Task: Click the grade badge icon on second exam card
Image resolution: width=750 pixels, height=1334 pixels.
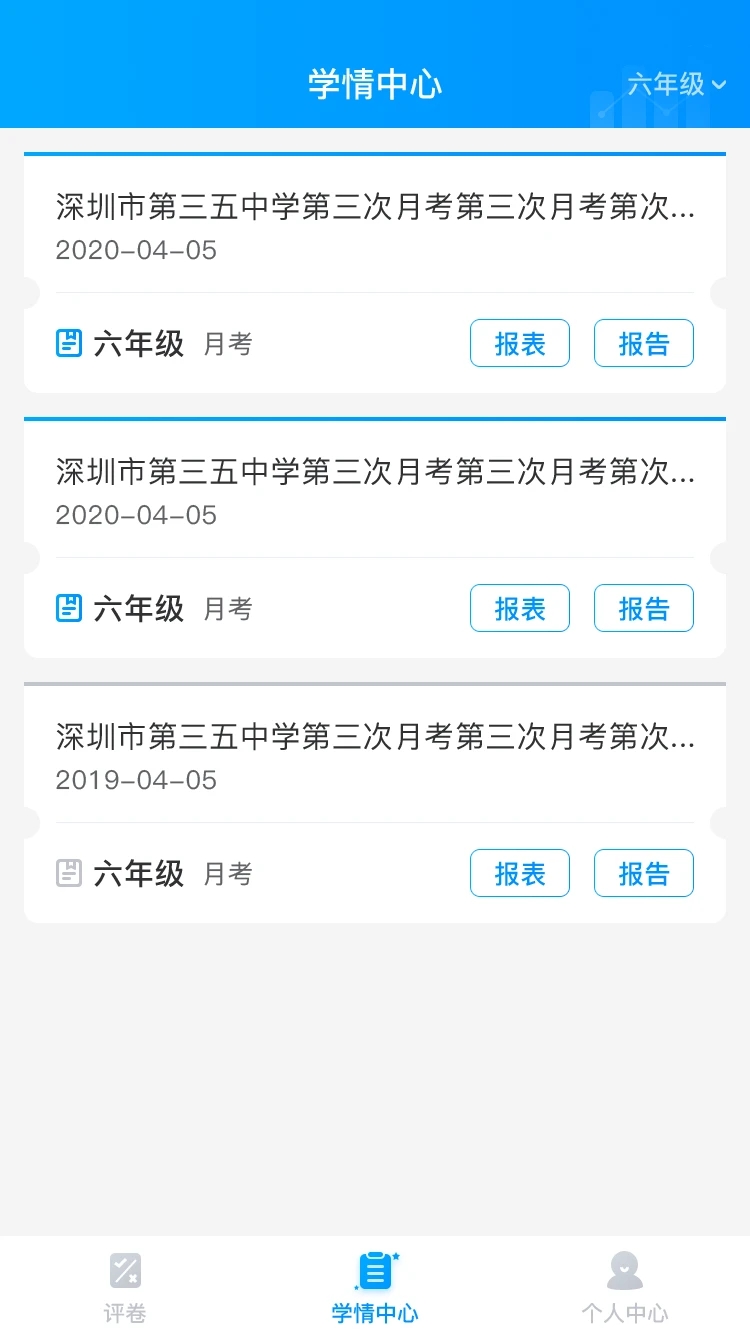Action: 67,607
